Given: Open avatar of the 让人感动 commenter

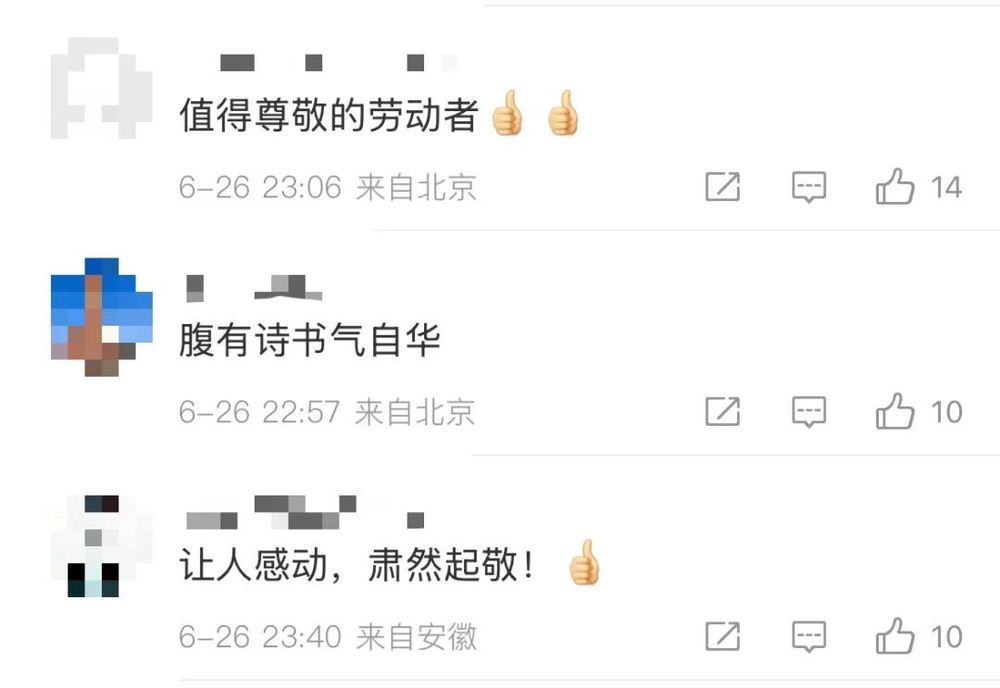Looking at the screenshot, I should (101, 545).
